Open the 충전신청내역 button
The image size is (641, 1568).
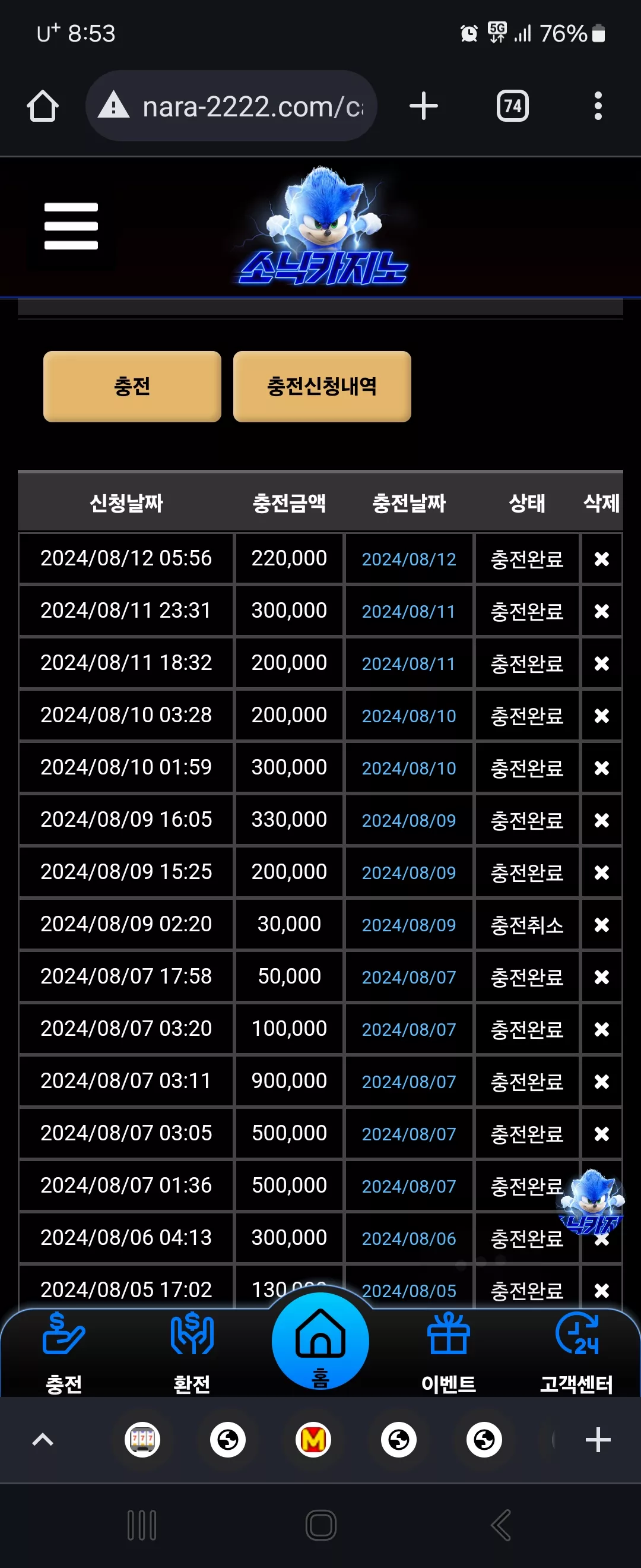coord(322,387)
